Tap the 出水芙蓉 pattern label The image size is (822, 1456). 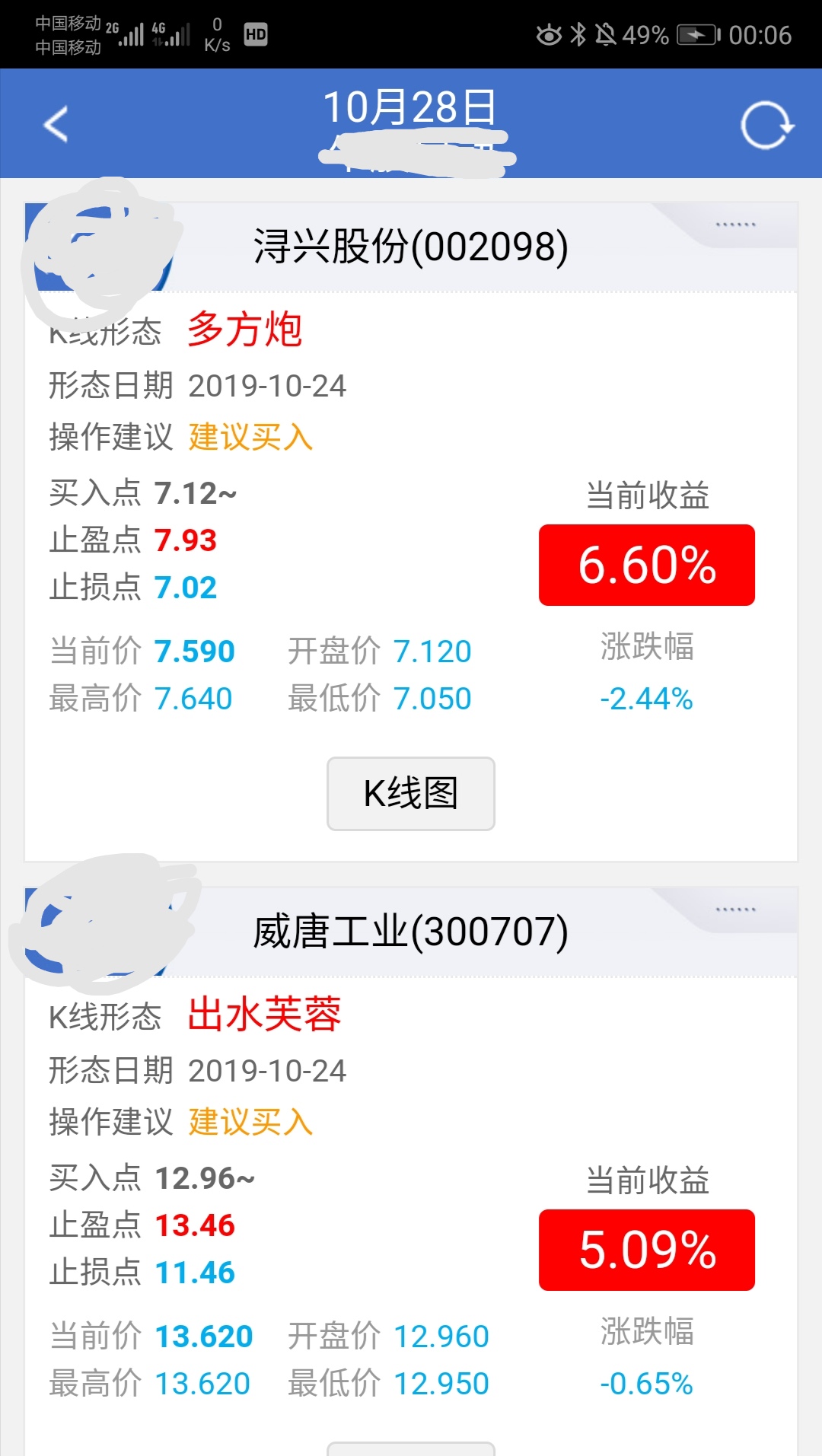[x=266, y=1015]
